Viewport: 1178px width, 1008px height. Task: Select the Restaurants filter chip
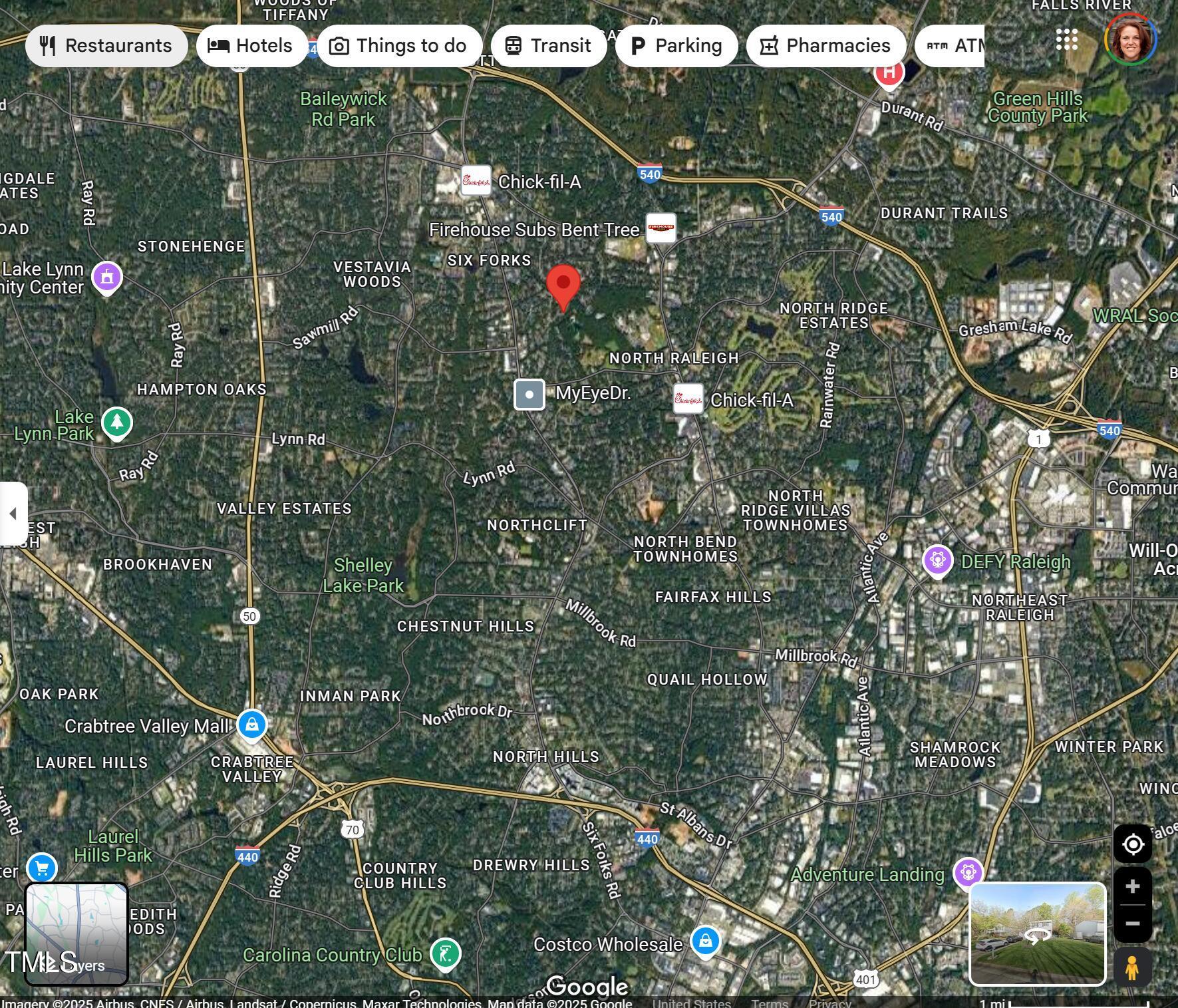pos(106,46)
